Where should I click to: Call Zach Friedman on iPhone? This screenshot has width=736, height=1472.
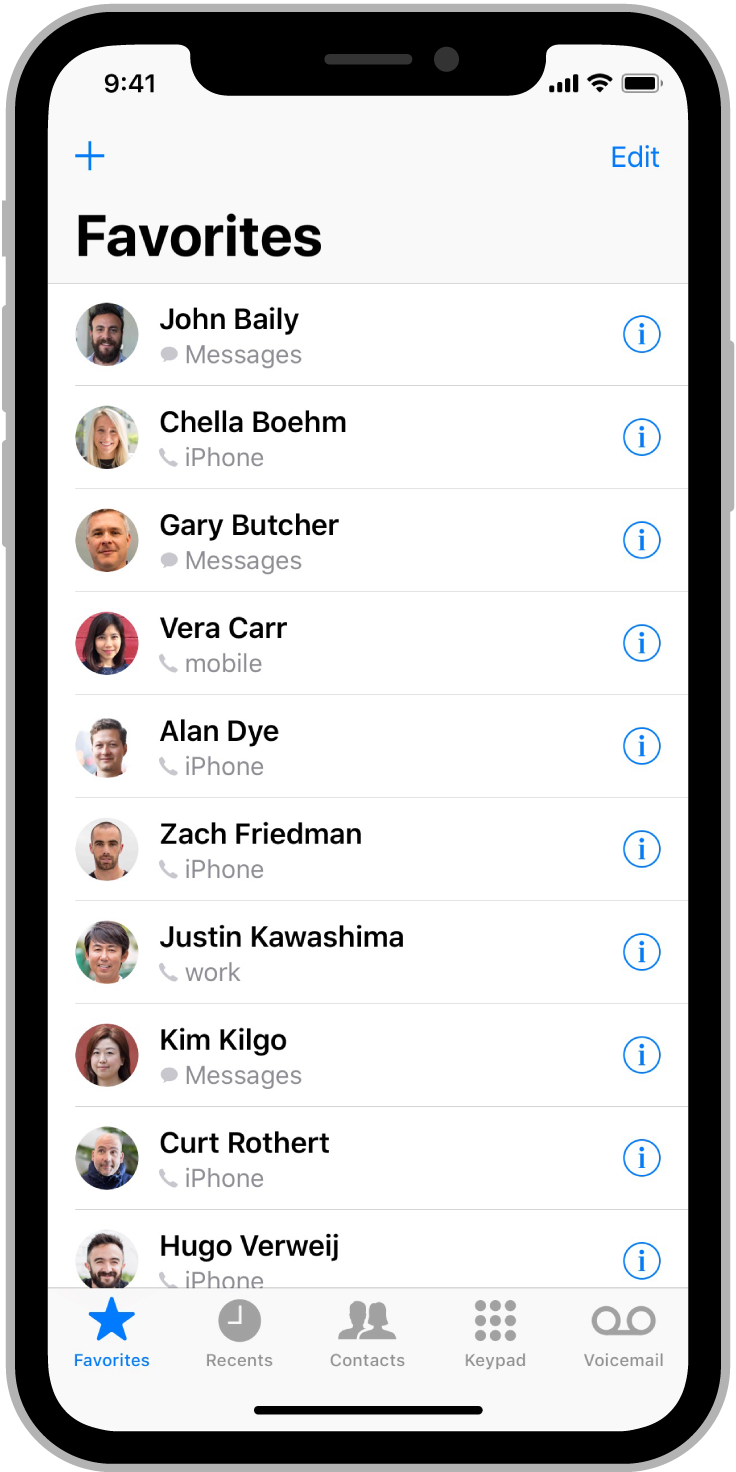point(300,850)
